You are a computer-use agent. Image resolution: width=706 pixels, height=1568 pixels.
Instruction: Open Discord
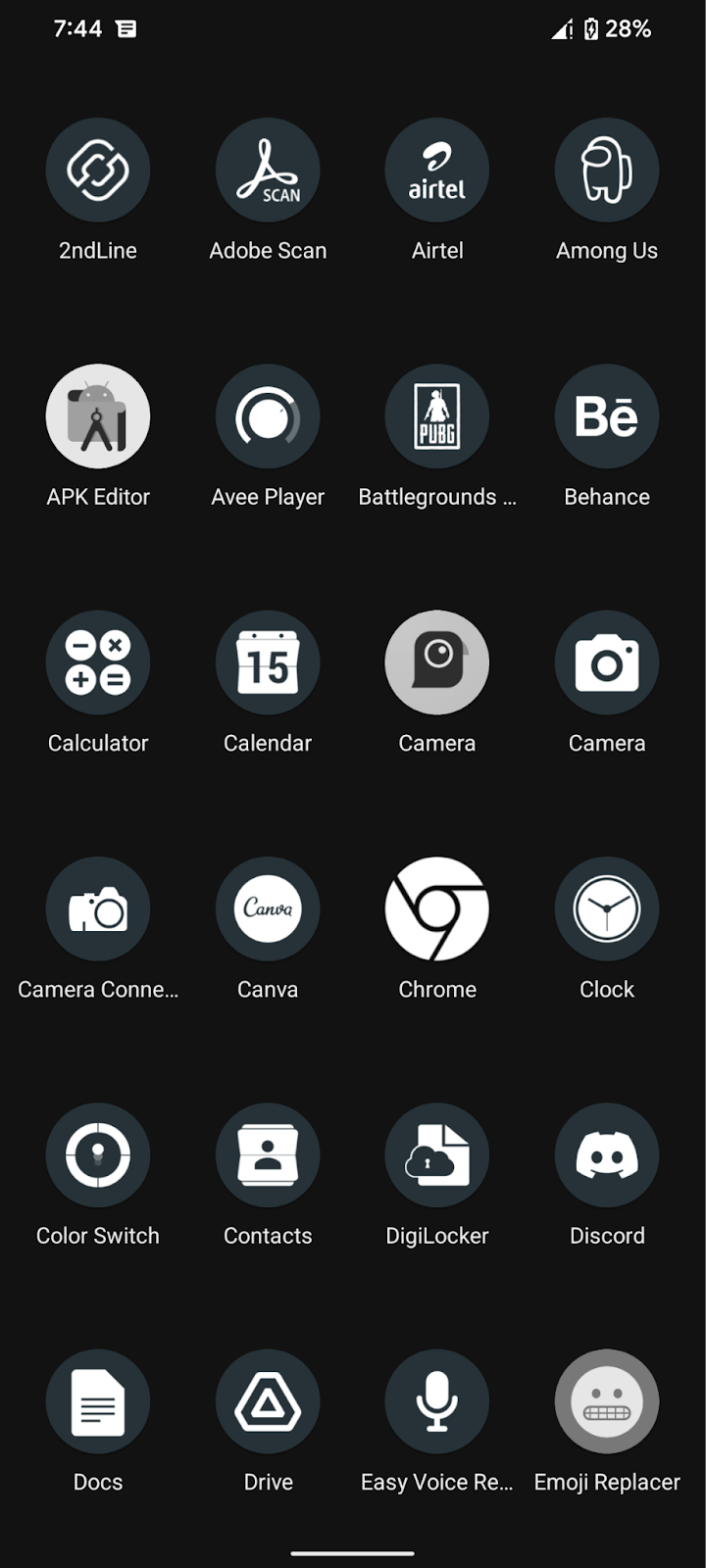coord(607,1155)
